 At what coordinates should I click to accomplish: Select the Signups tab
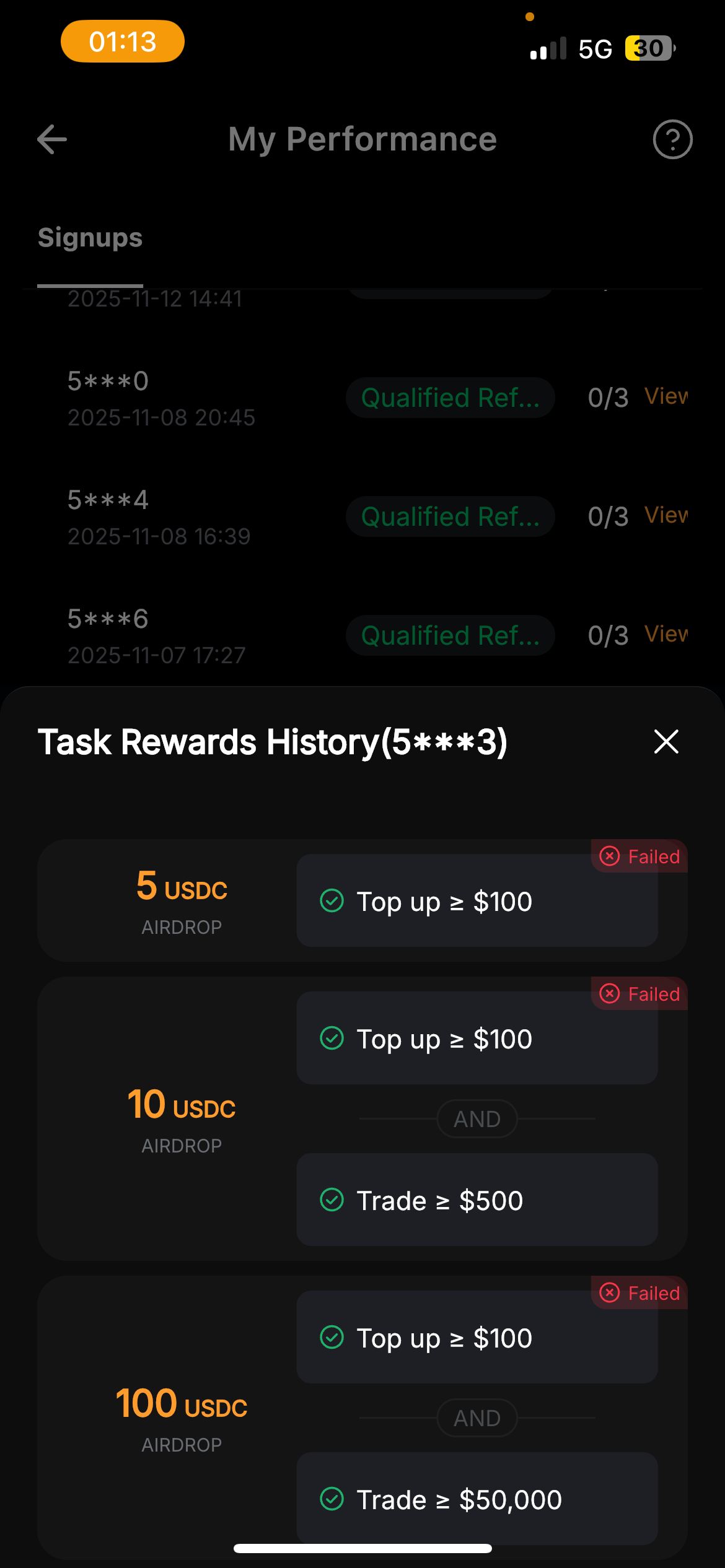coord(90,238)
